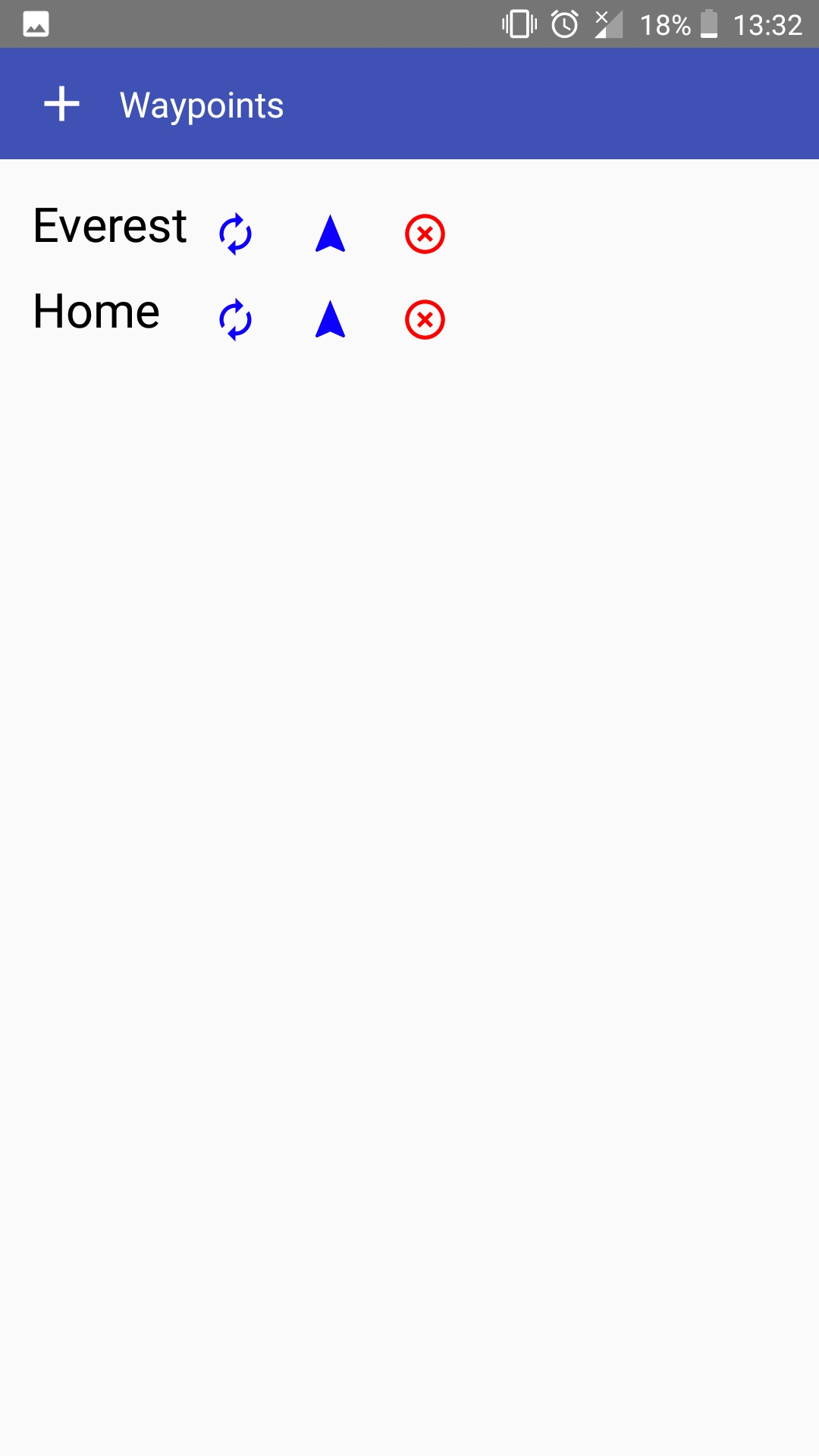Image resolution: width=819 pixels, height=1456 pixels.
Task: Select the Home waypoint entry
Action: point(96,312)
